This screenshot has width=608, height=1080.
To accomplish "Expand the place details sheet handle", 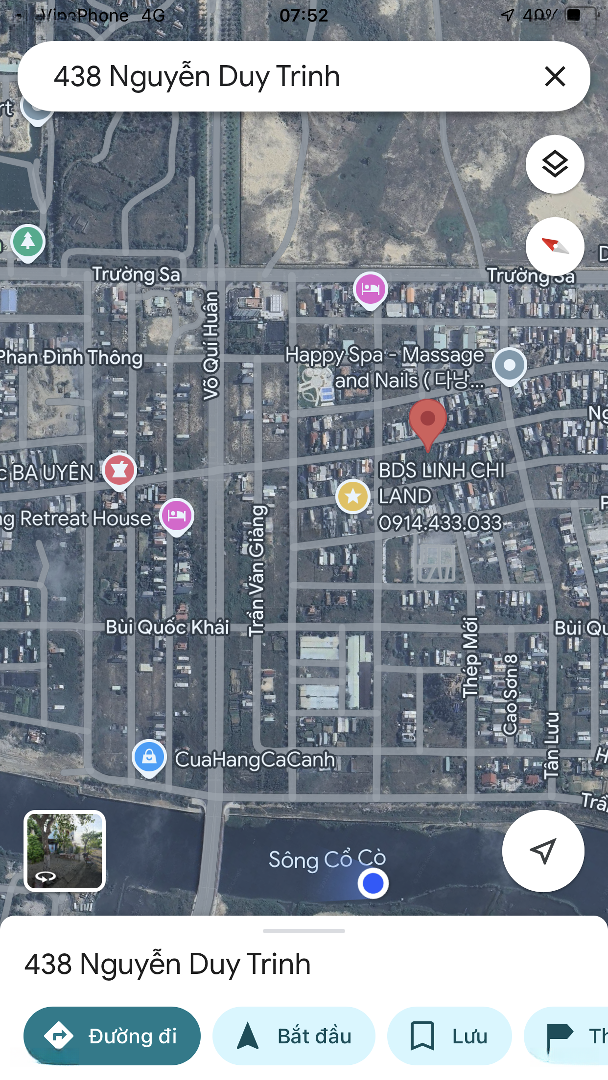I will click(304, 931).
